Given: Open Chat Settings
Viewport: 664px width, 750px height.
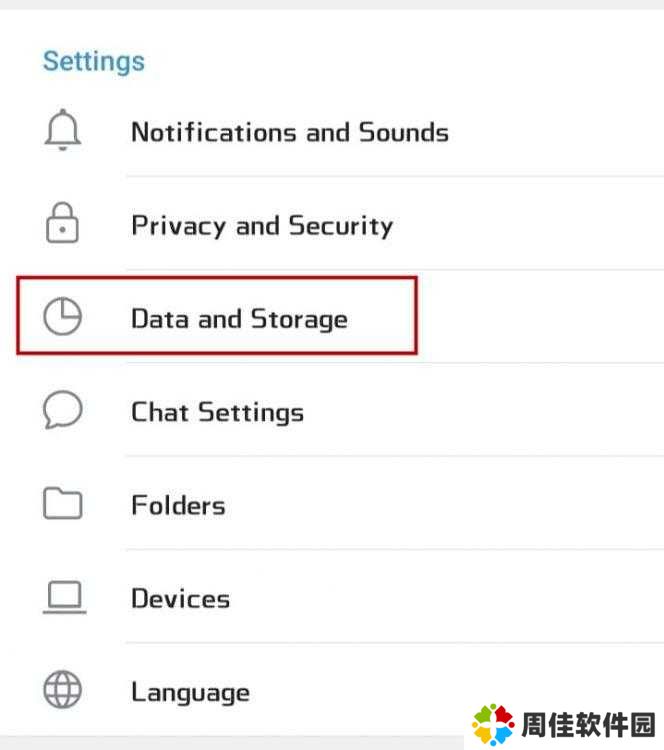Looking at the screenshot, I should (x=217, y=412).
